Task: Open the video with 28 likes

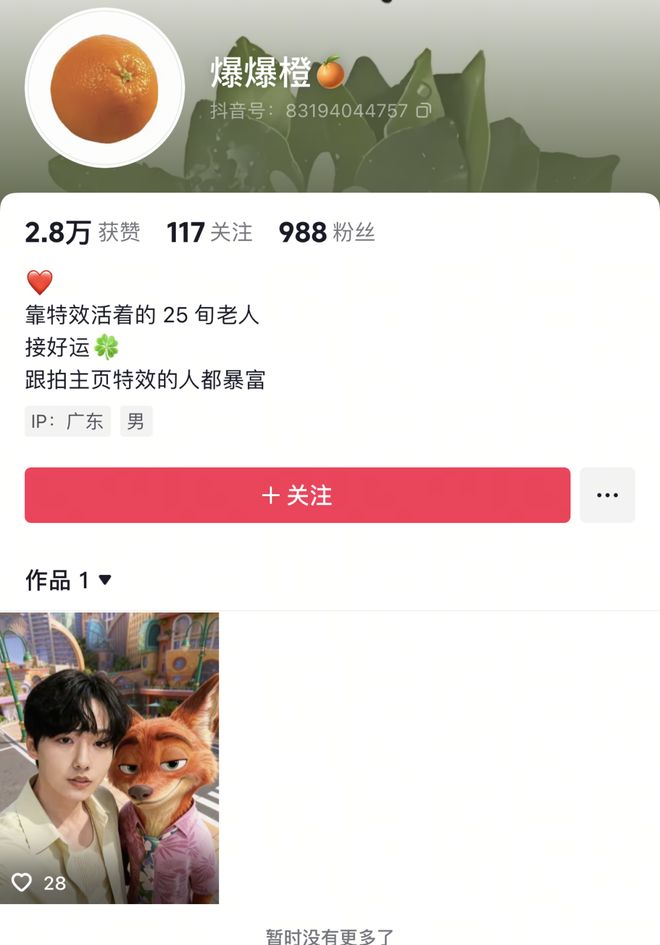Action: click(109, 757)
